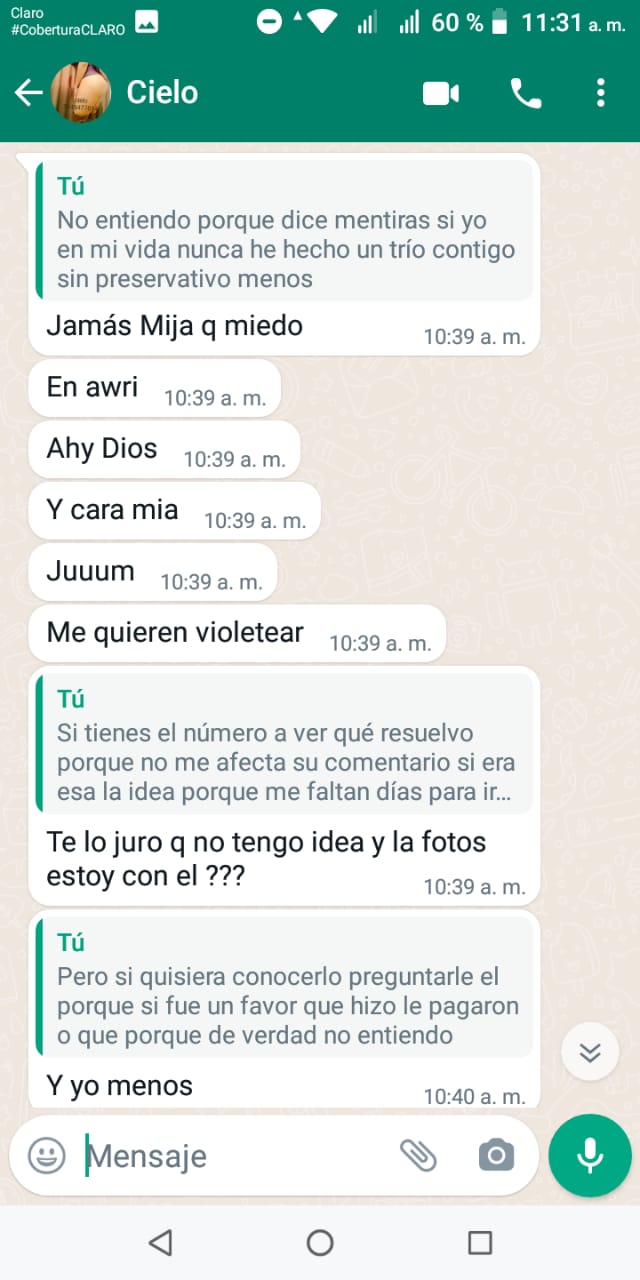Viewport: 640px width, 1280px height.
Task: Go back to the chats list
Action: coord(28,93)
